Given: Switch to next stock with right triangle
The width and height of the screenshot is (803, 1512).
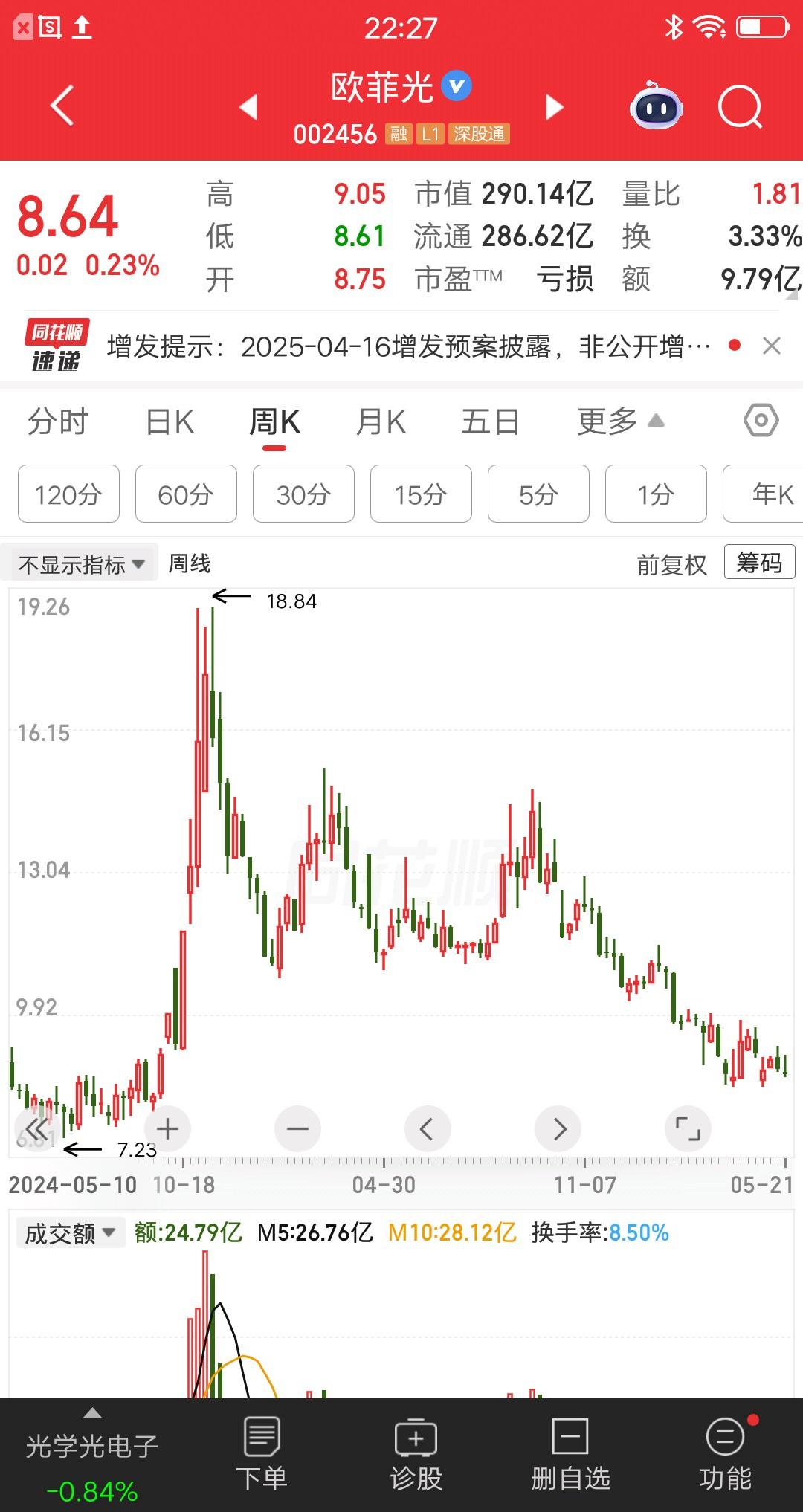Looking at the screenshot, I should pos(554,107).
